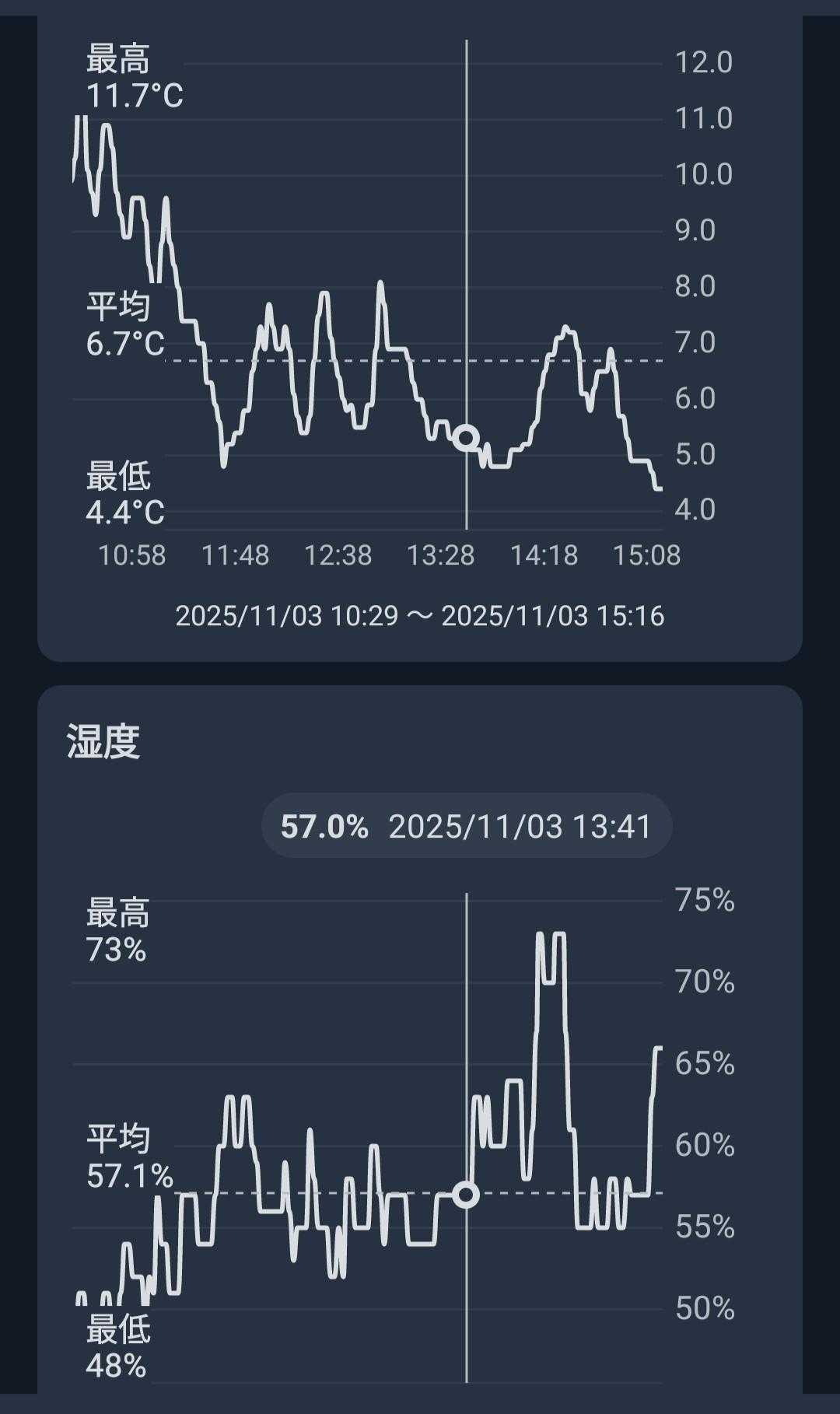Tap the humidity graph marker at 13:41
This screenshot has height=1414, width=840.
pos(466,1194)
